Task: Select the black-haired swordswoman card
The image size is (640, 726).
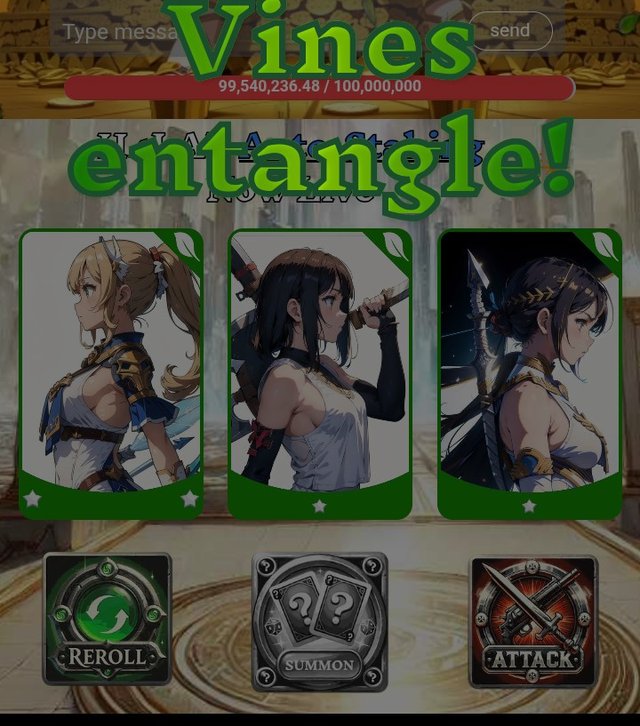Action: [x=319, y=373]
